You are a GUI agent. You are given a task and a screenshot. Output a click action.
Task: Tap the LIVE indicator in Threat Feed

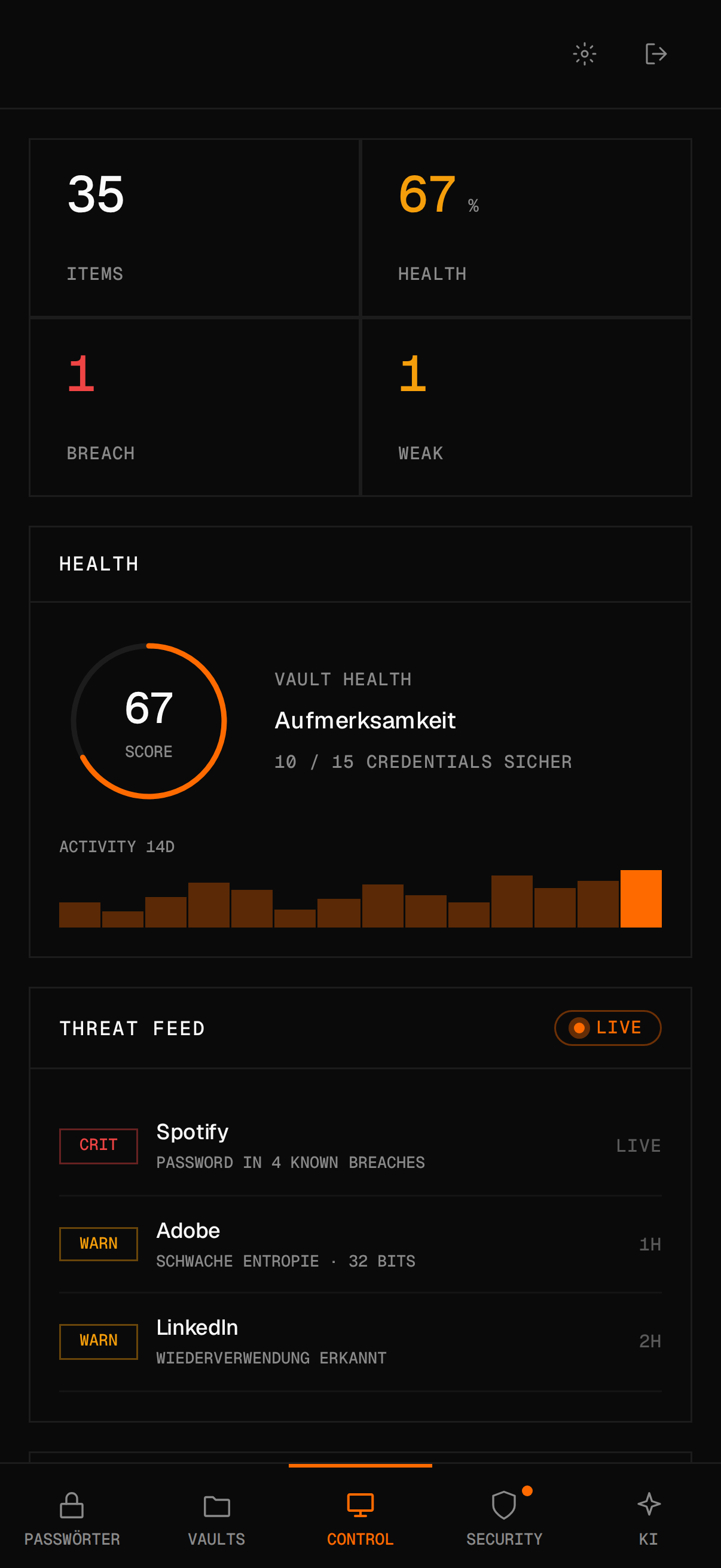(607, 1027)
